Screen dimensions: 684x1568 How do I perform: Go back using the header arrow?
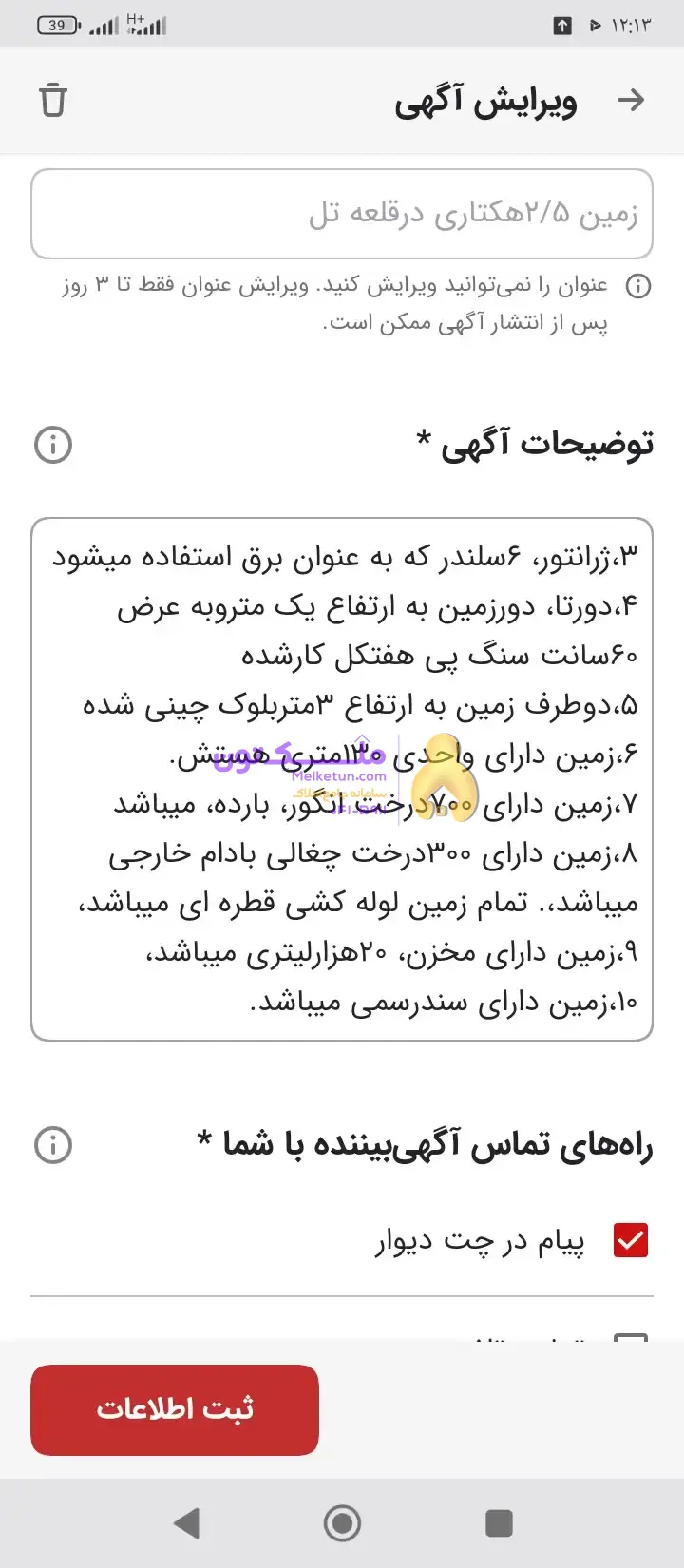(x=631, y=100)
